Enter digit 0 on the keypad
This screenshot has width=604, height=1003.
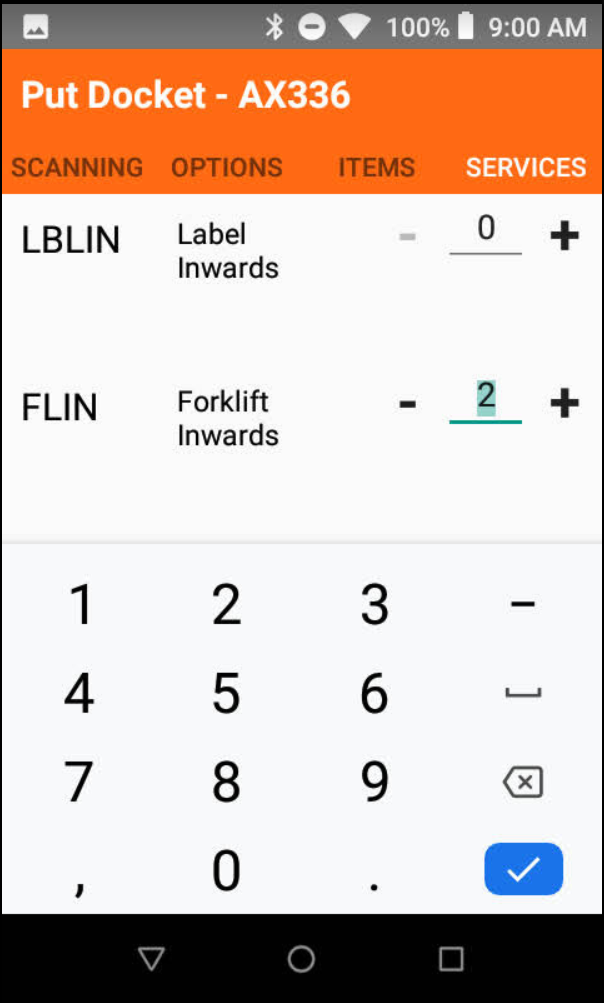226,871
